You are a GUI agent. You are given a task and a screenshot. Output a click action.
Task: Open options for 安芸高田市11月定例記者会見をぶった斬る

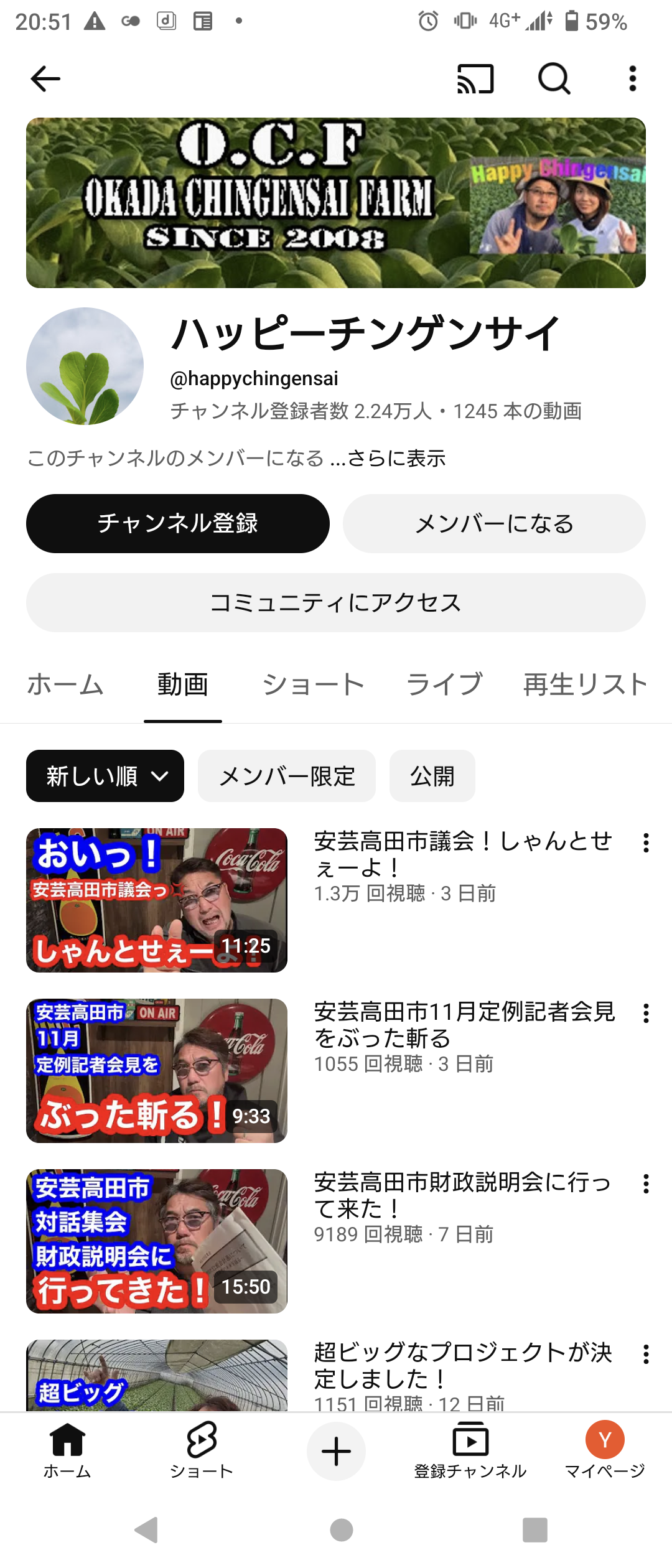coord(646,1013)
